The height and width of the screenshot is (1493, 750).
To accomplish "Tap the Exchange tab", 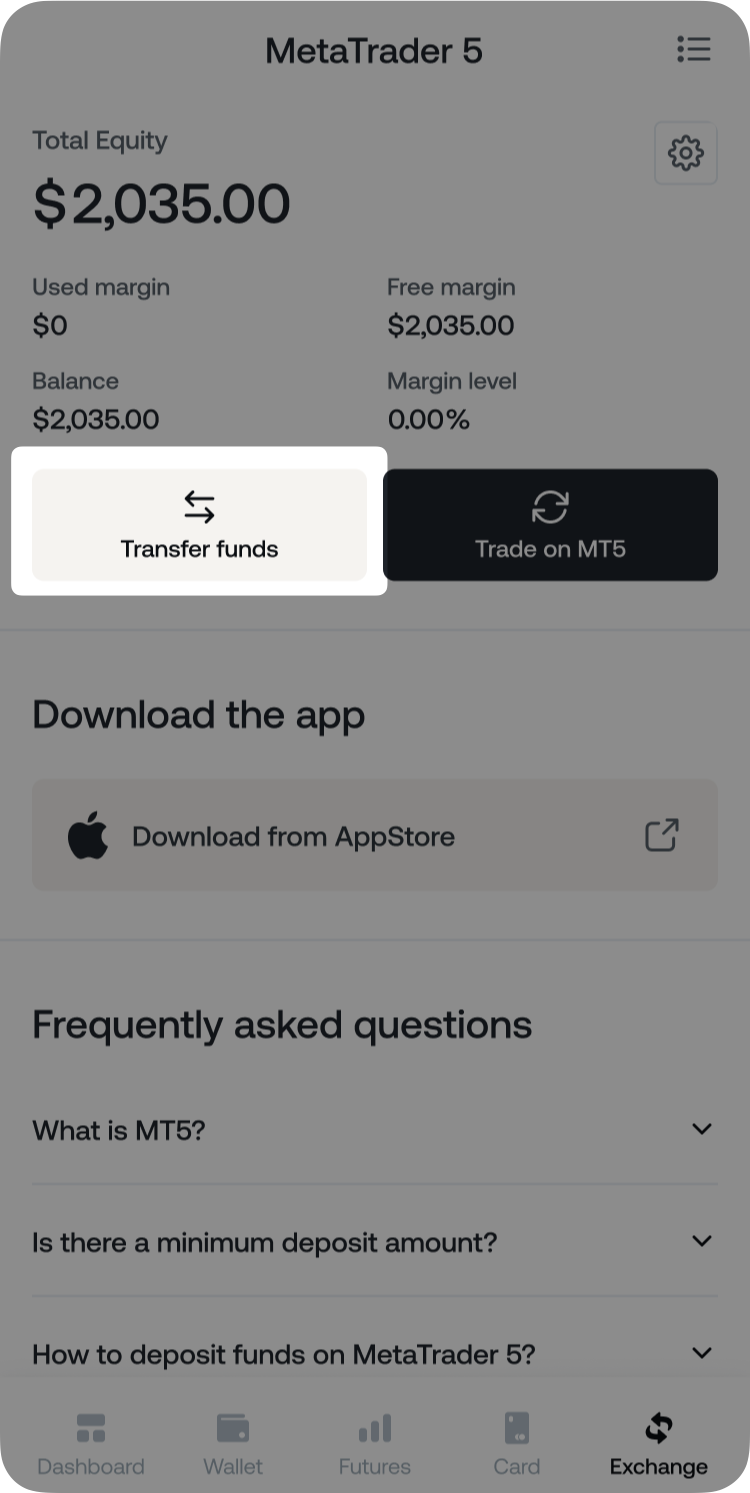I will pos(658,1444).
